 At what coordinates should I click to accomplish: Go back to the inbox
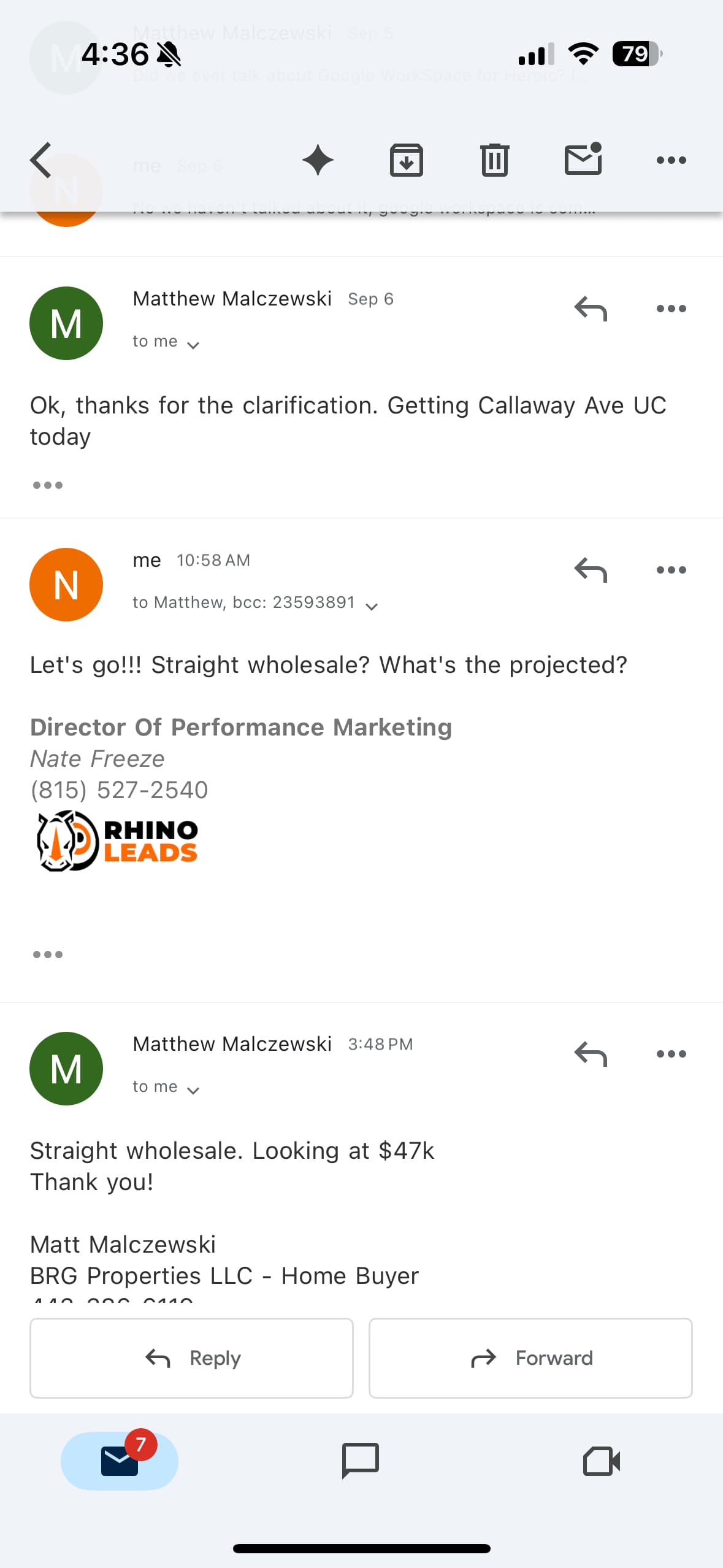41,160
